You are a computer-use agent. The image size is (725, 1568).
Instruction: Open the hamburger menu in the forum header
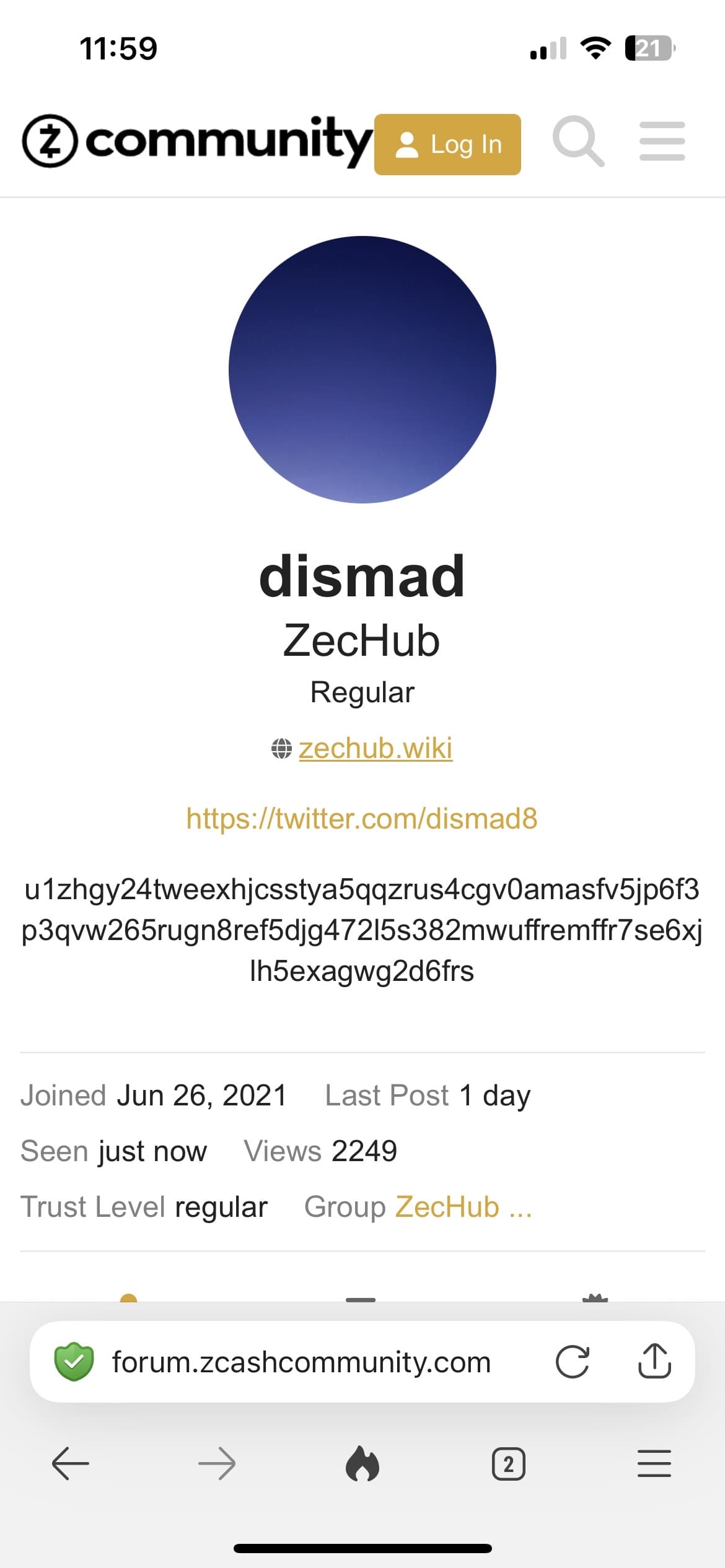(x=662, y=141)
